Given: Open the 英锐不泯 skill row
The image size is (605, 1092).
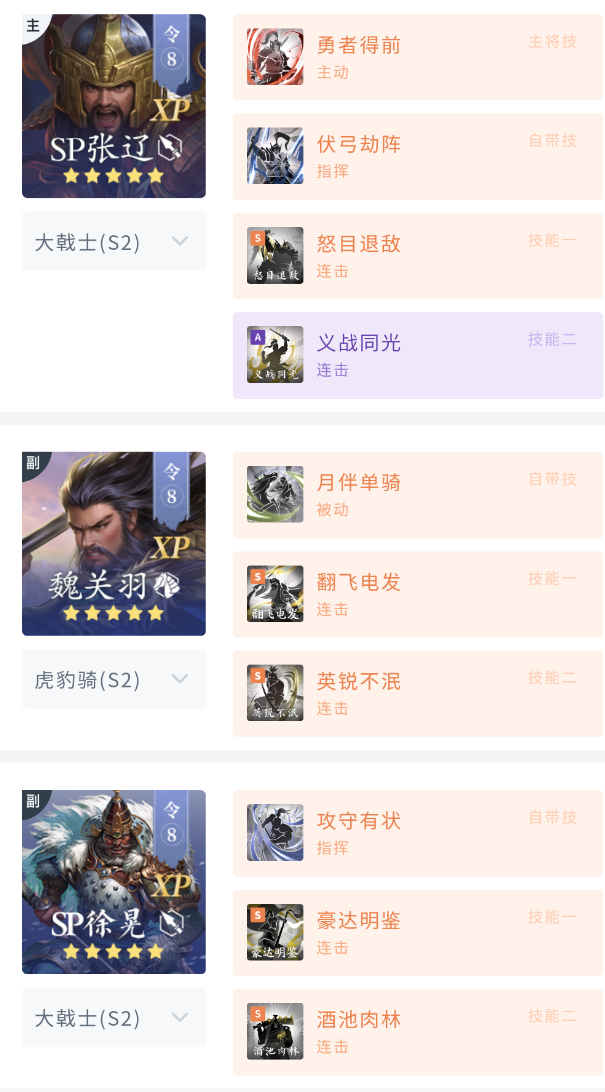Looking at the screenshot, I should [417, 693].
